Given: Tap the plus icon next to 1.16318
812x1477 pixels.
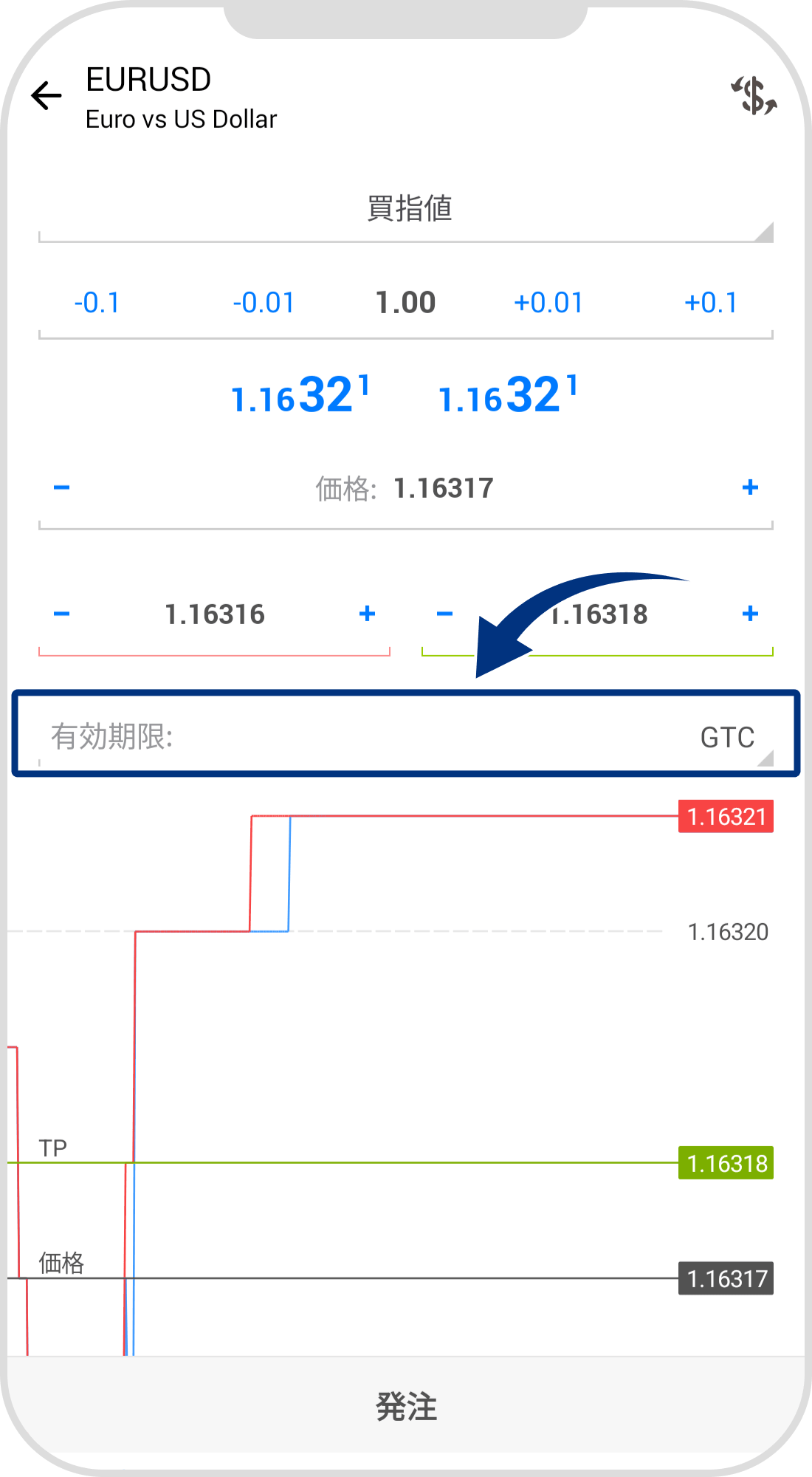Looking at the screenshot, I should point(750,613).
